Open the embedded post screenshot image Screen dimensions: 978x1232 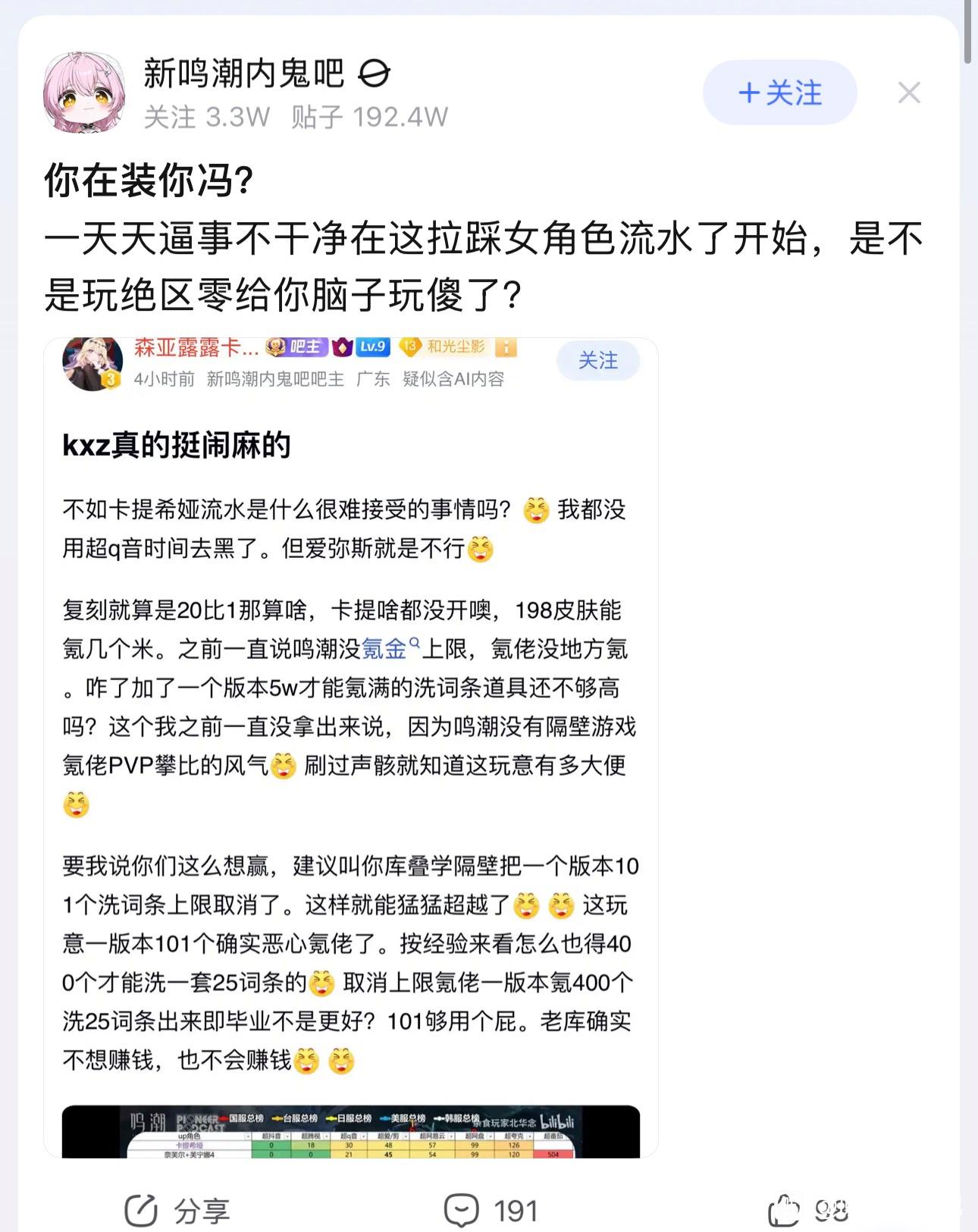(x=351, y=748)
